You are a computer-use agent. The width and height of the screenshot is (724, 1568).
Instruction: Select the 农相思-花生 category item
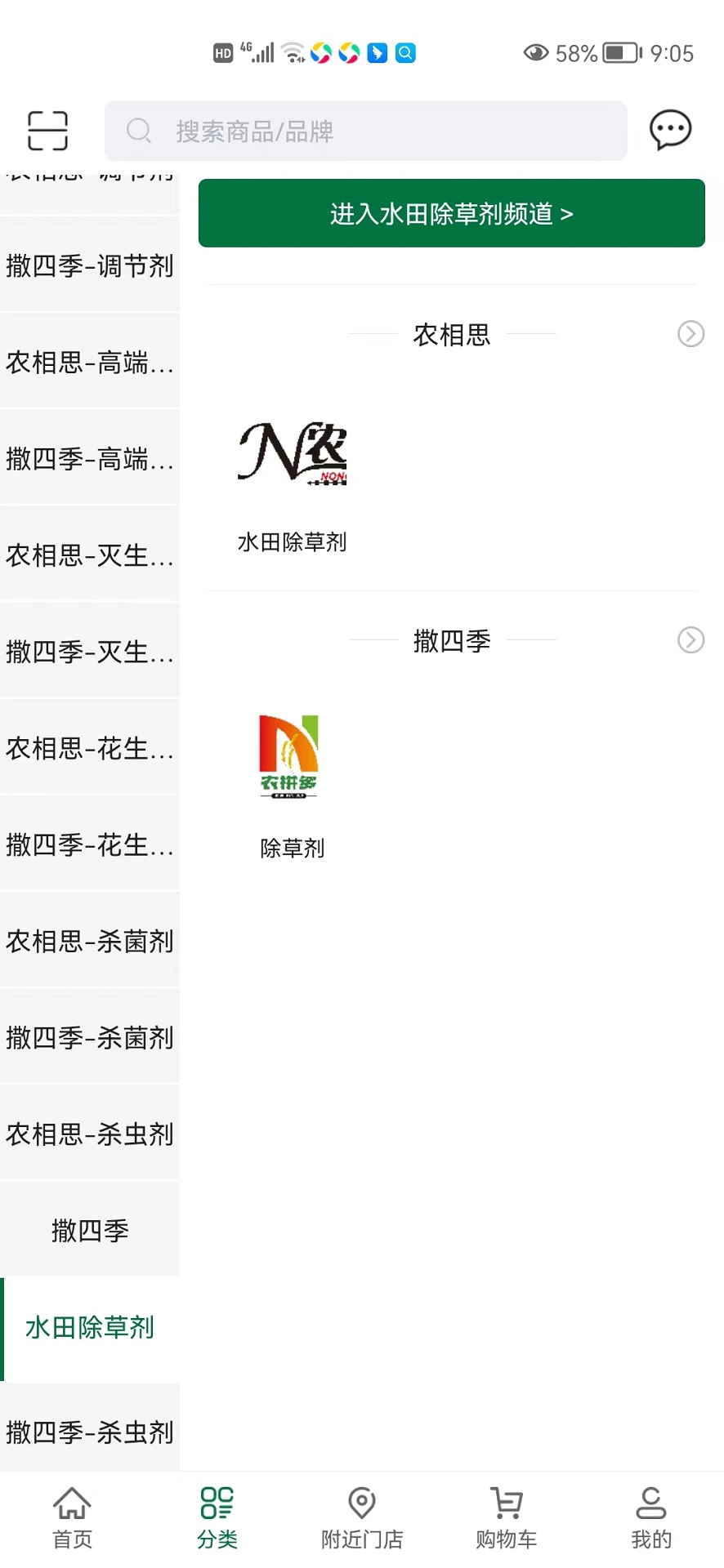pyautogui.click(x=90, y=749)
